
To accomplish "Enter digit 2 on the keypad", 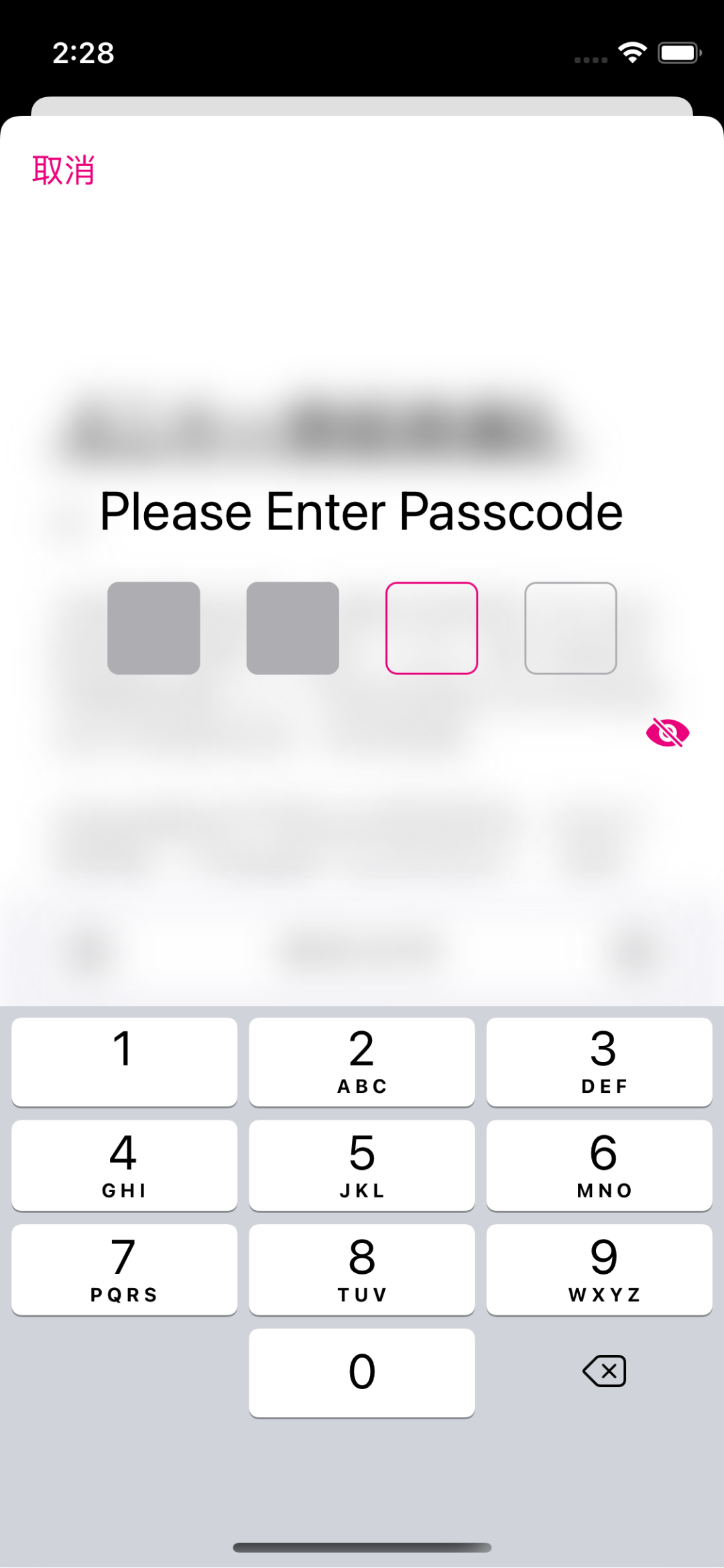I will [362, 1061].
